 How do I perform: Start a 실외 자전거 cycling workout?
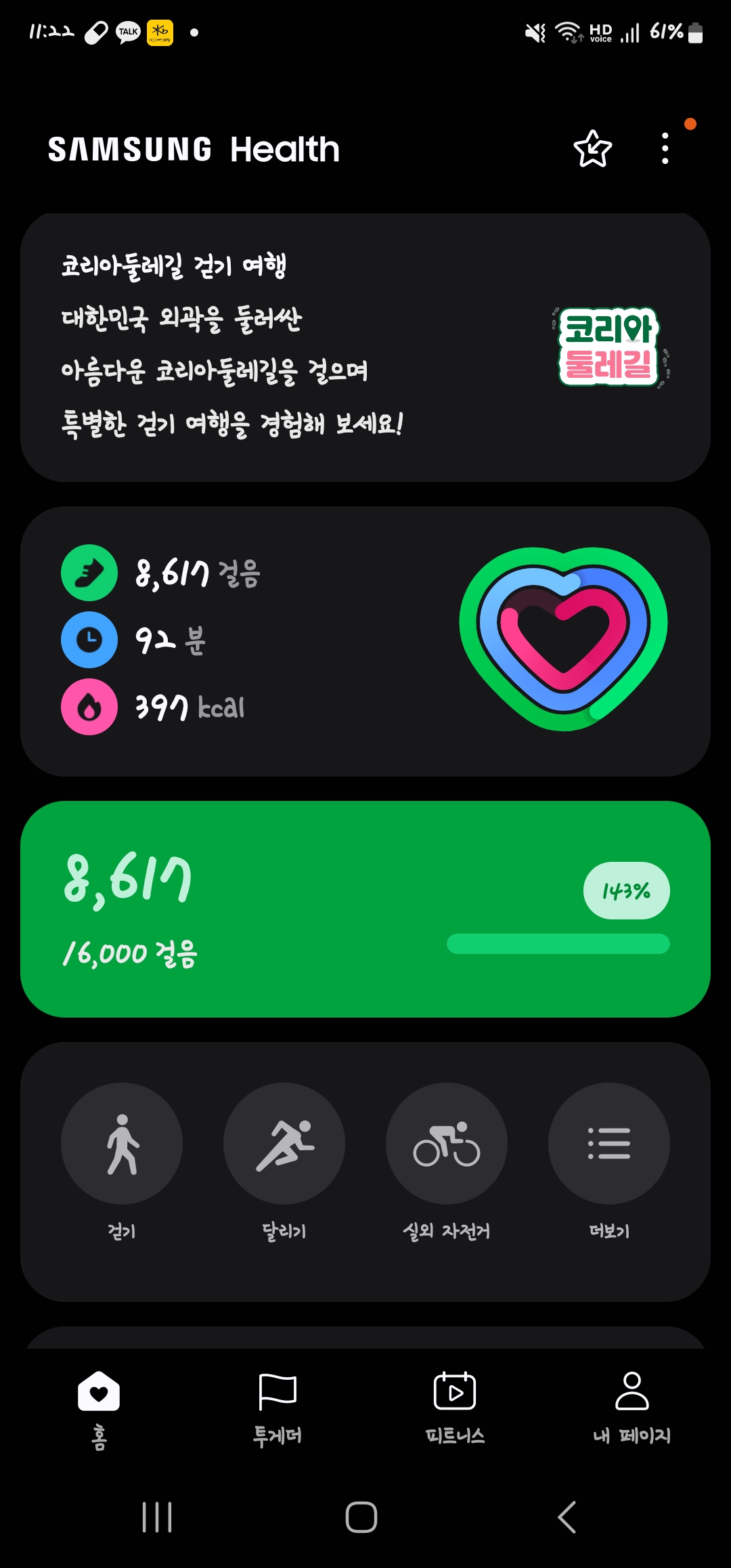click(447, 1144)
